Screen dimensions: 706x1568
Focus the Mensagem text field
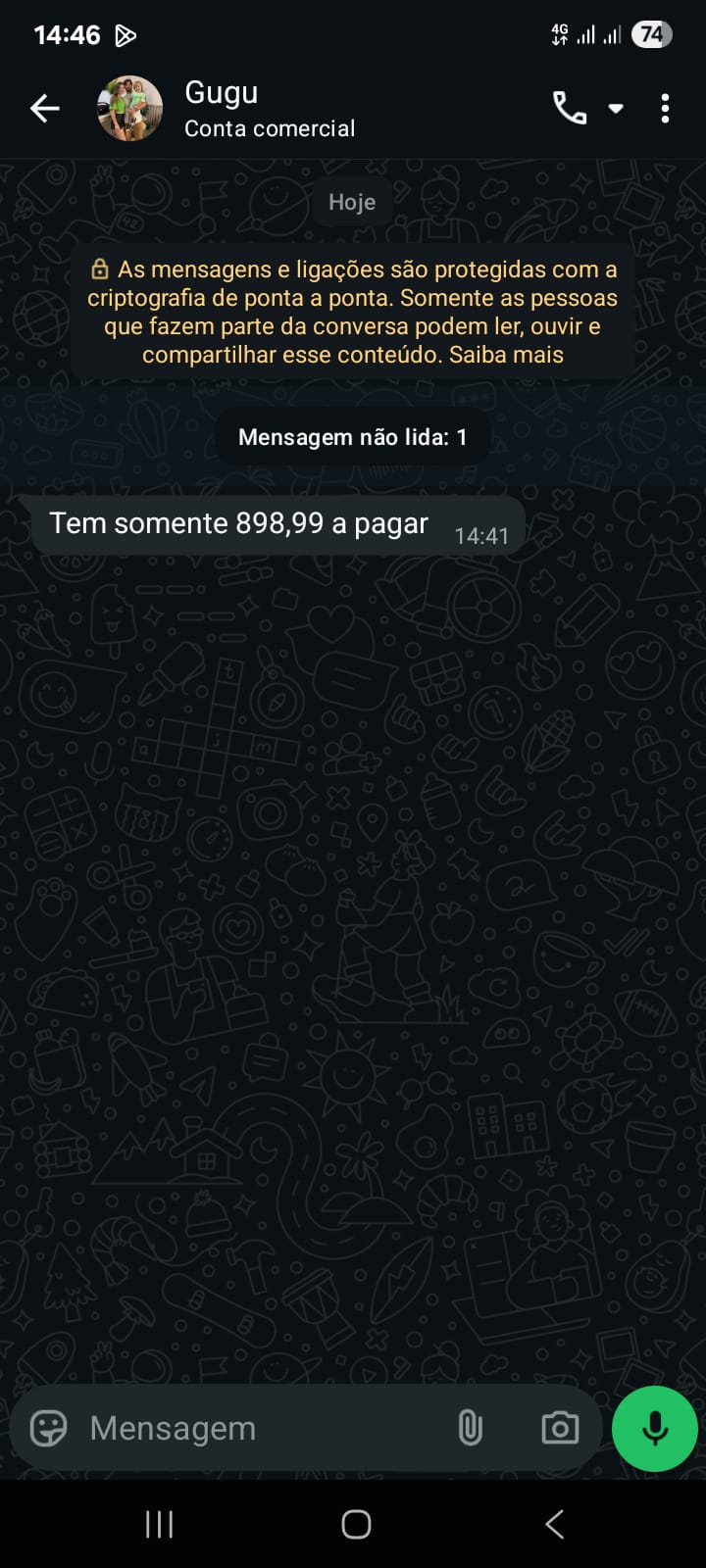255,1428
